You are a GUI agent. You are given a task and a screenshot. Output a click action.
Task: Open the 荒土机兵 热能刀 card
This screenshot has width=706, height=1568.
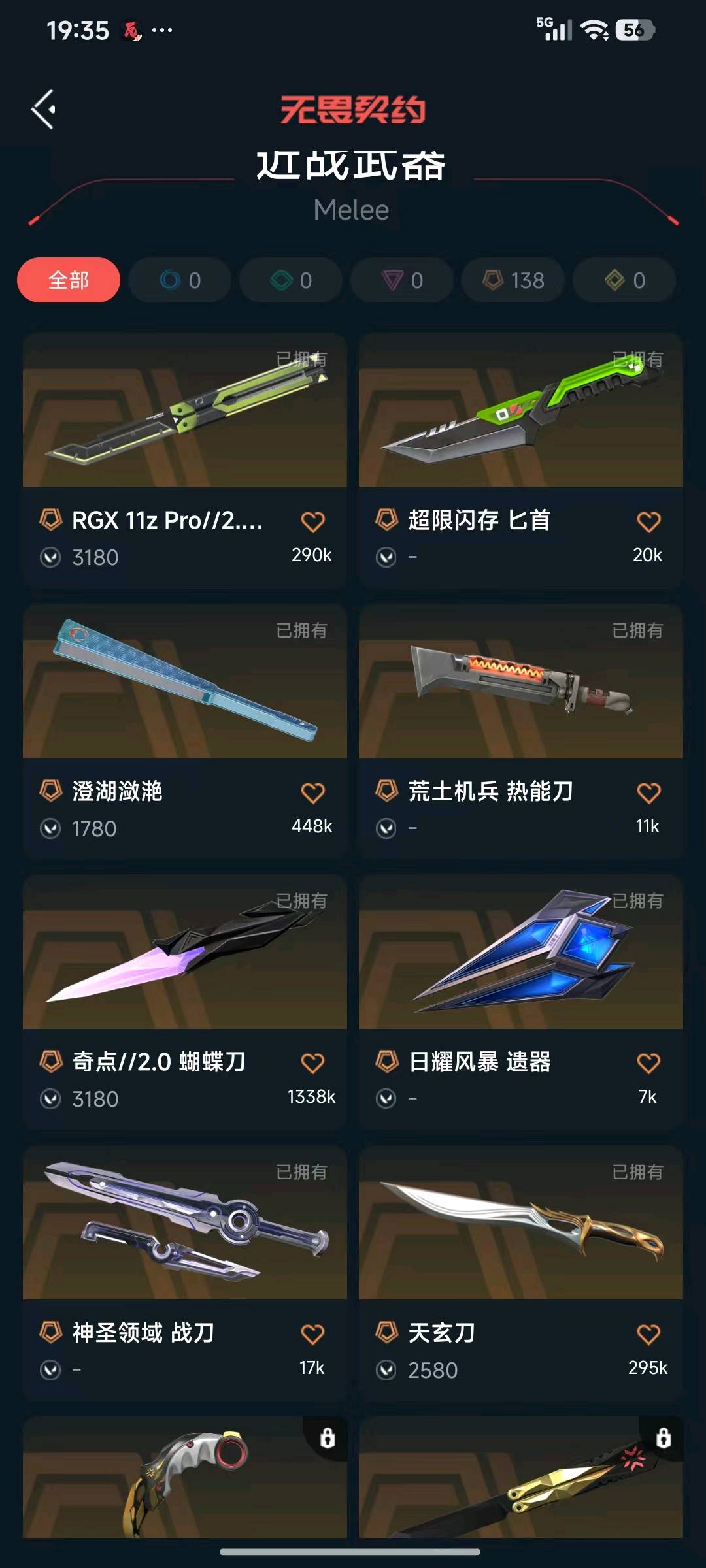521,683
